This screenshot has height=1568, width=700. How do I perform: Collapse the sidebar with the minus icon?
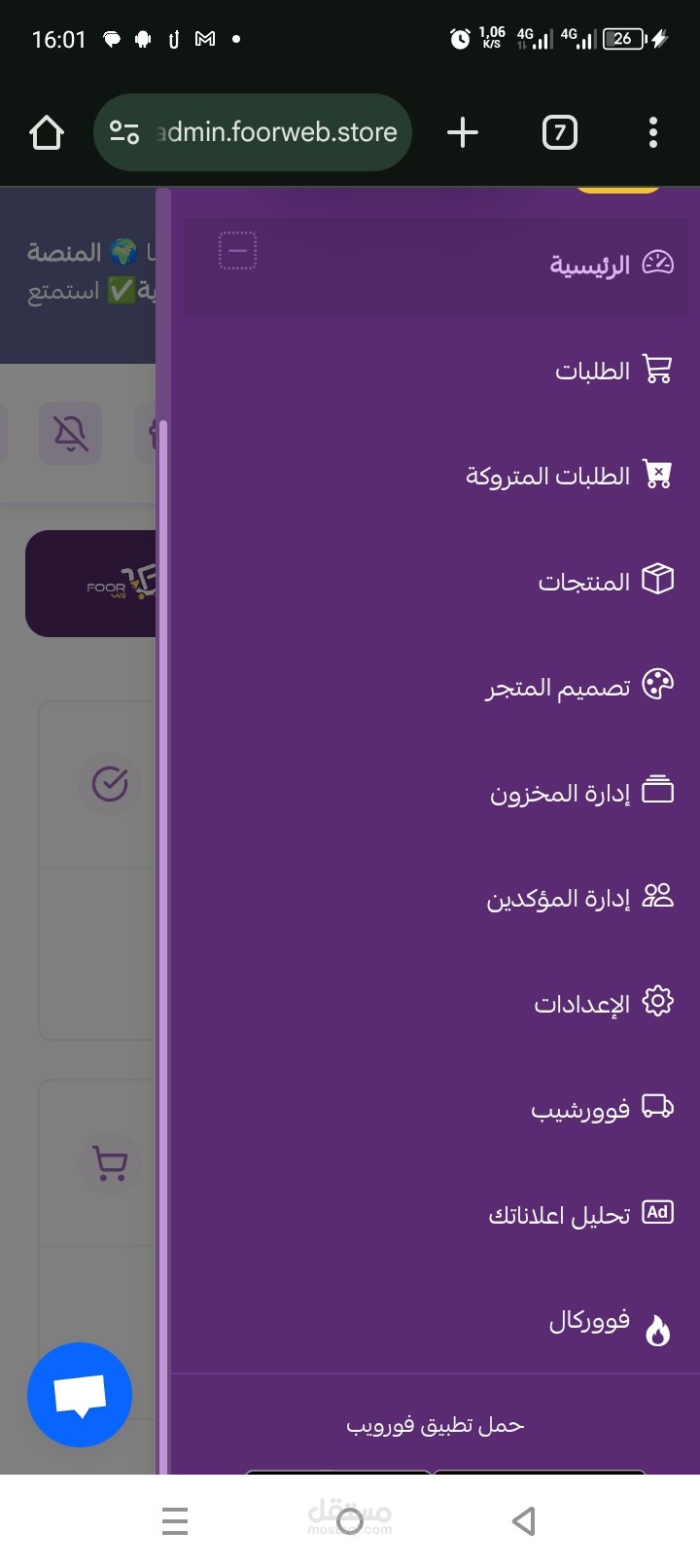tap(237, 251)
